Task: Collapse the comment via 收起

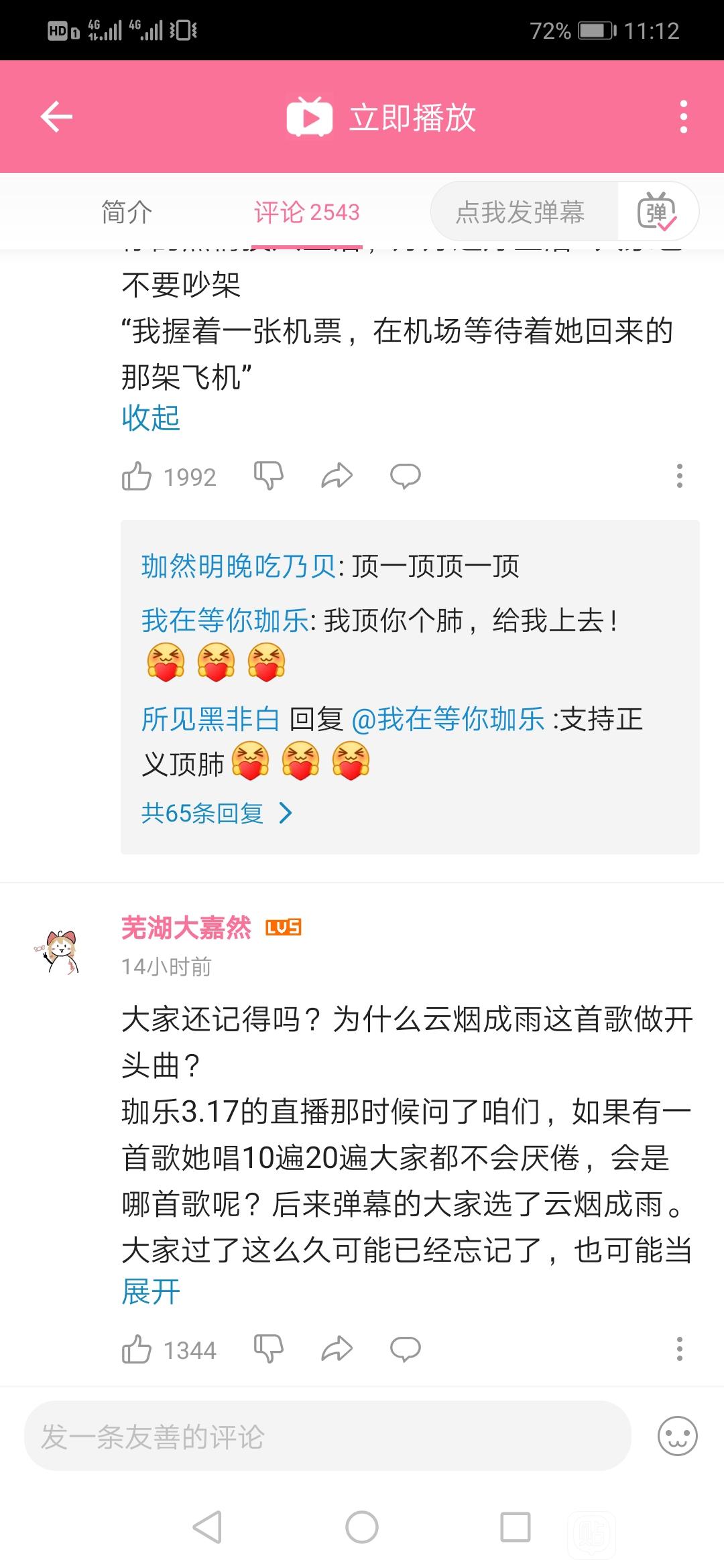Action: point(151,418)
